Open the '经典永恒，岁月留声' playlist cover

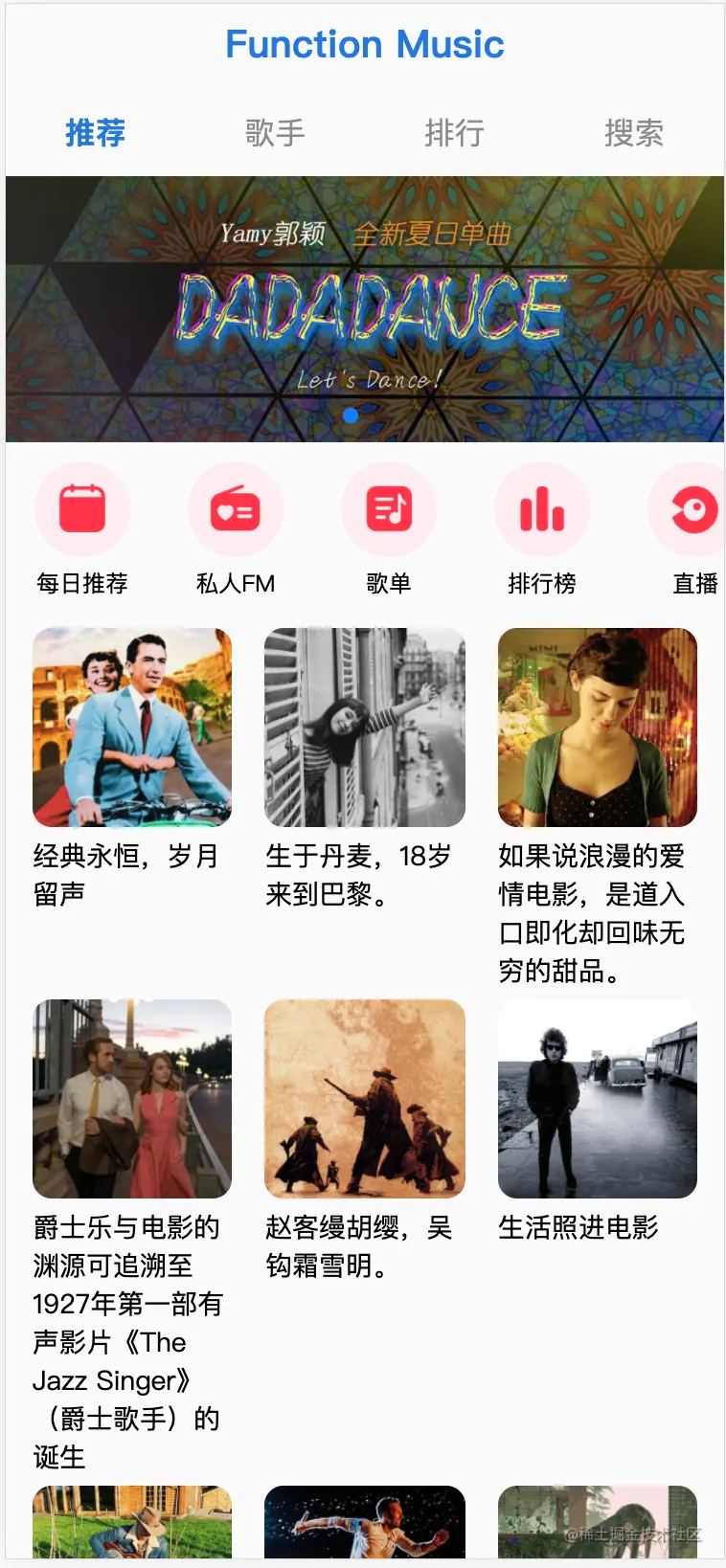[x=131, y=728]
